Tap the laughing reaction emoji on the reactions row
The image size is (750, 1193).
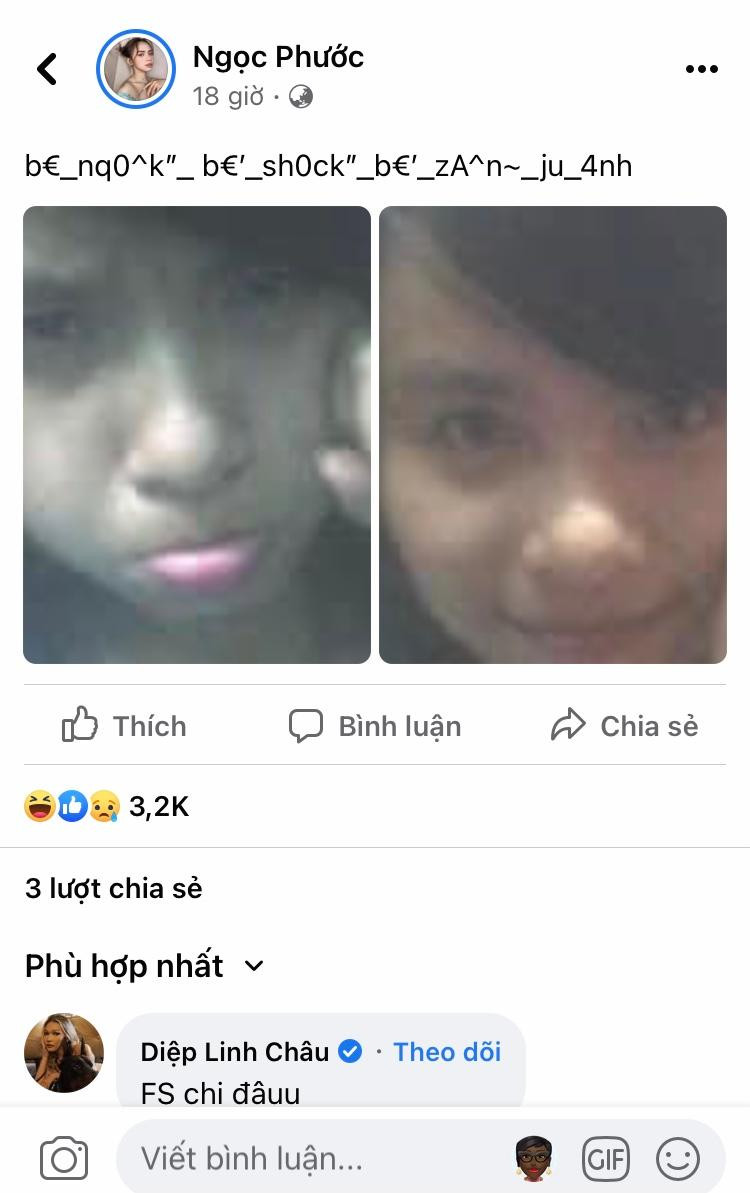point(38,805)
